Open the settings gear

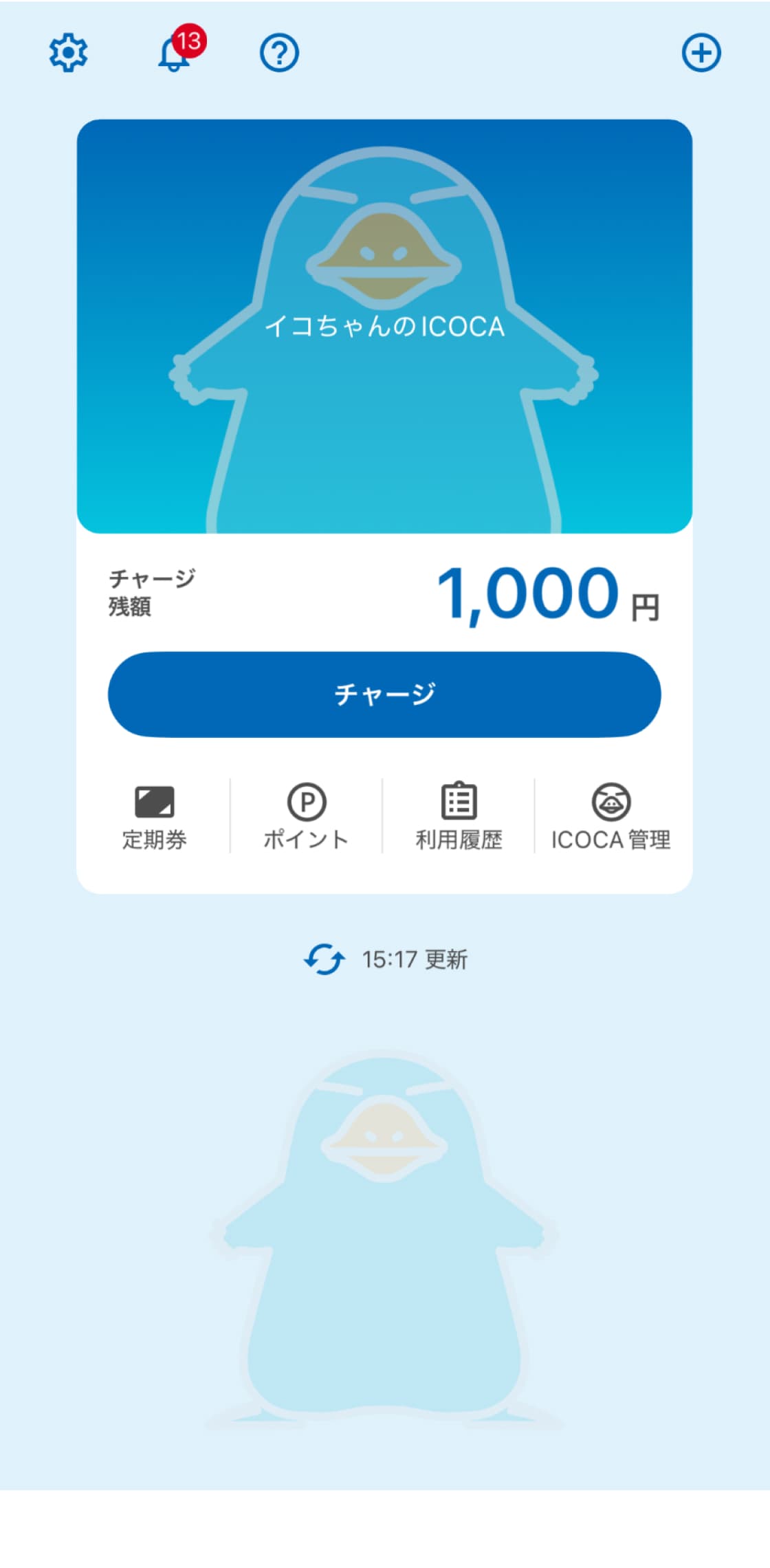pyautogui.click(x=68, y=53)
